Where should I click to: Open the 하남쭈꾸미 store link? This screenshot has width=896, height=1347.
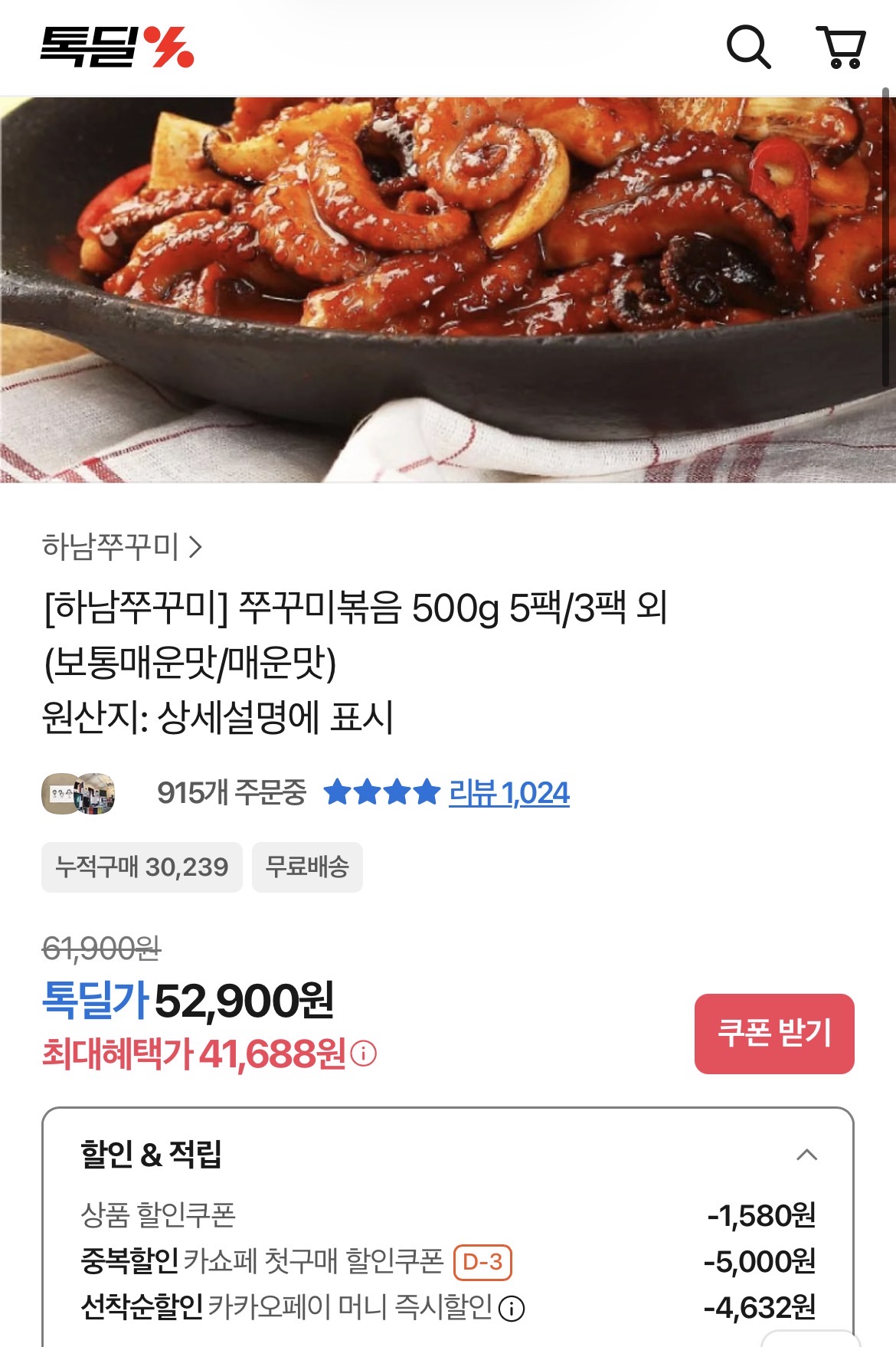[x=123, y=547]
